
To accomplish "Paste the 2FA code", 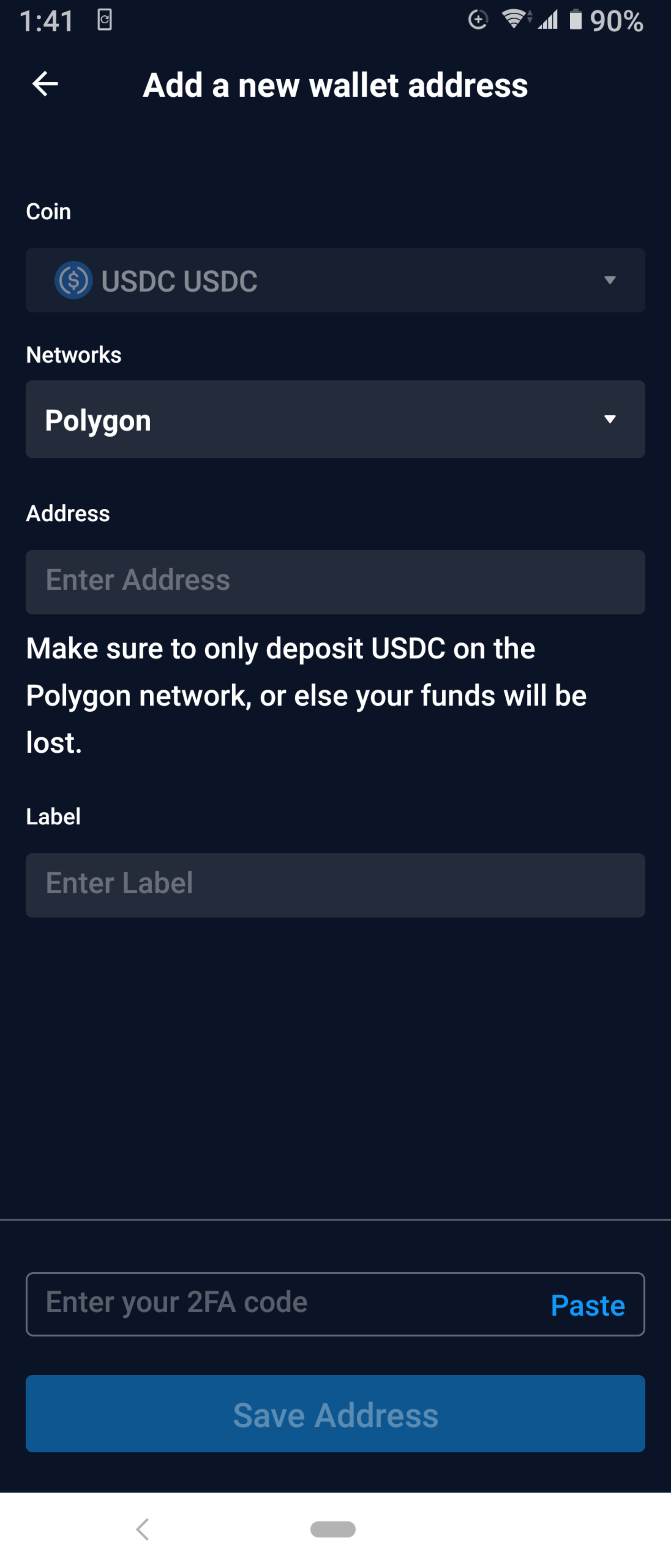I will 587,1305.
